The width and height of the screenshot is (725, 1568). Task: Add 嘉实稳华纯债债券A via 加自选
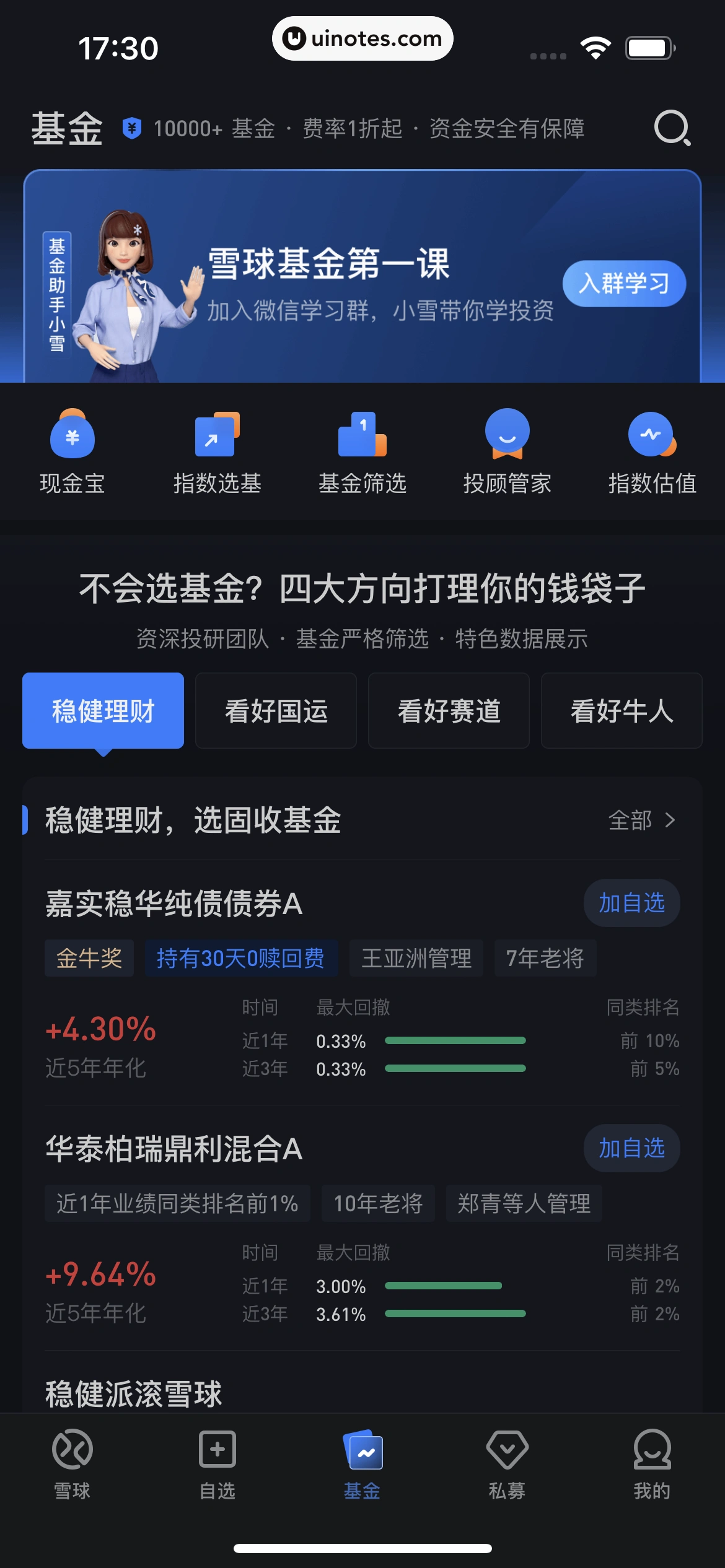pyautogui.click(x=631, y=903)
